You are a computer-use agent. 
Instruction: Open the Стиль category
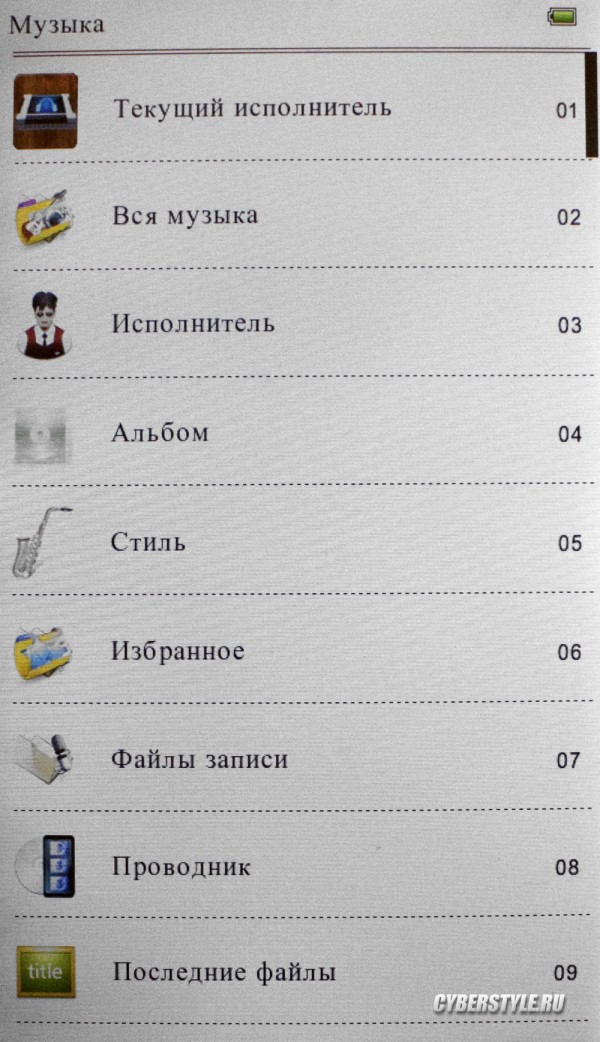pyautogui.click(x=300, y=542)
